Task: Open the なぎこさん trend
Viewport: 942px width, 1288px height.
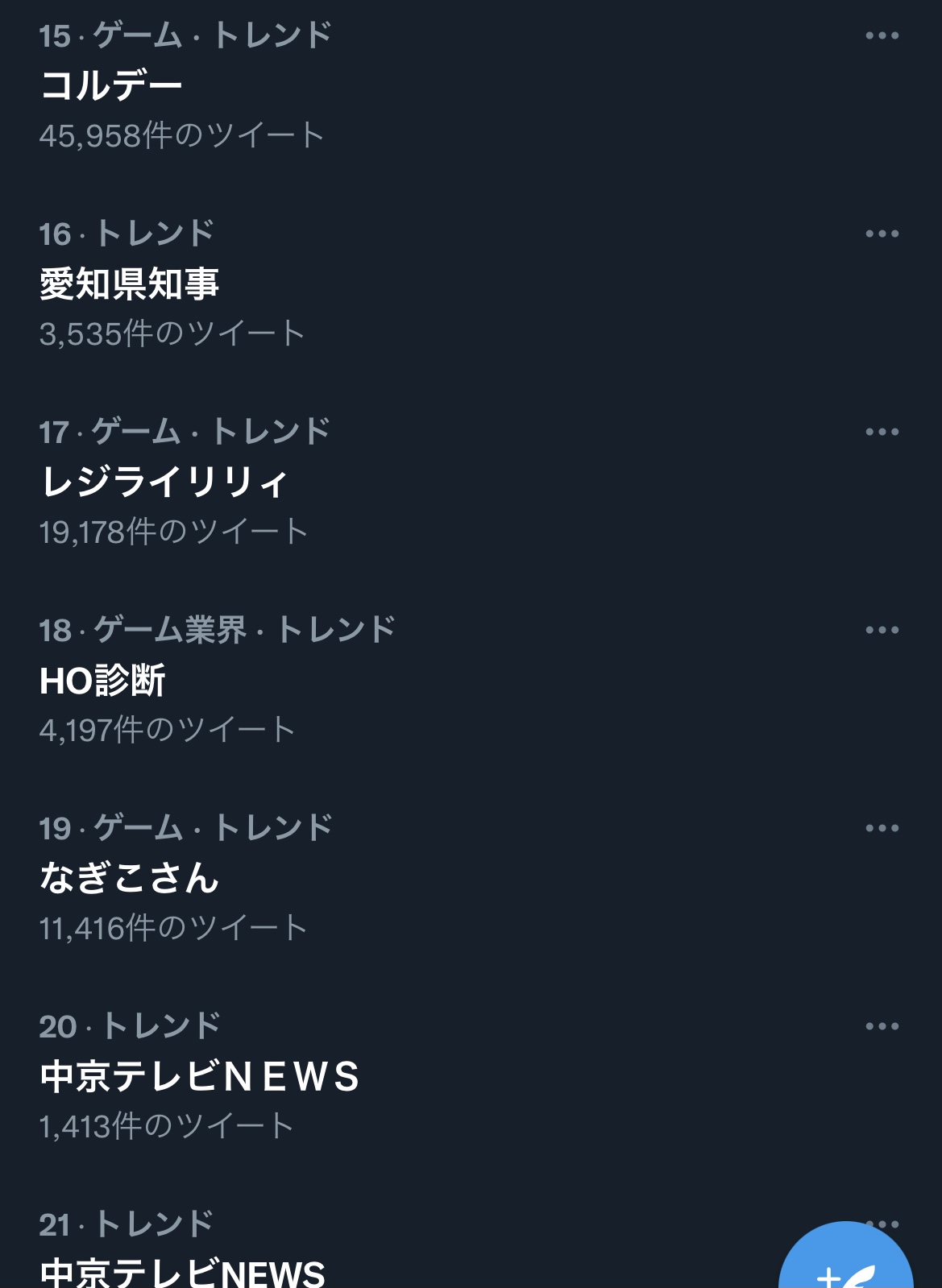Action: point(130,878)
